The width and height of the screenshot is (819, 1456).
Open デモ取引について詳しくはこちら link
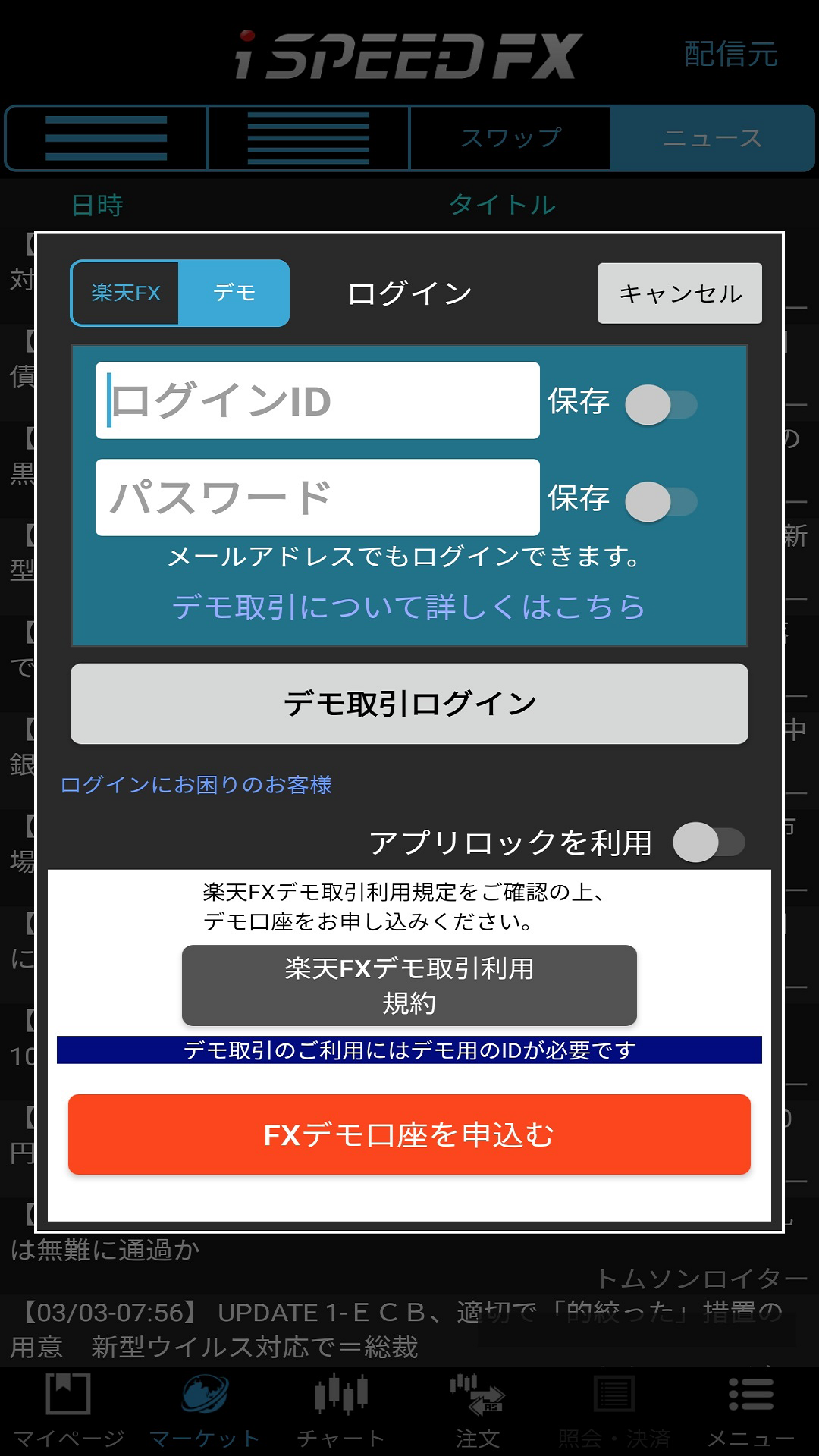[x=408, y=607]
